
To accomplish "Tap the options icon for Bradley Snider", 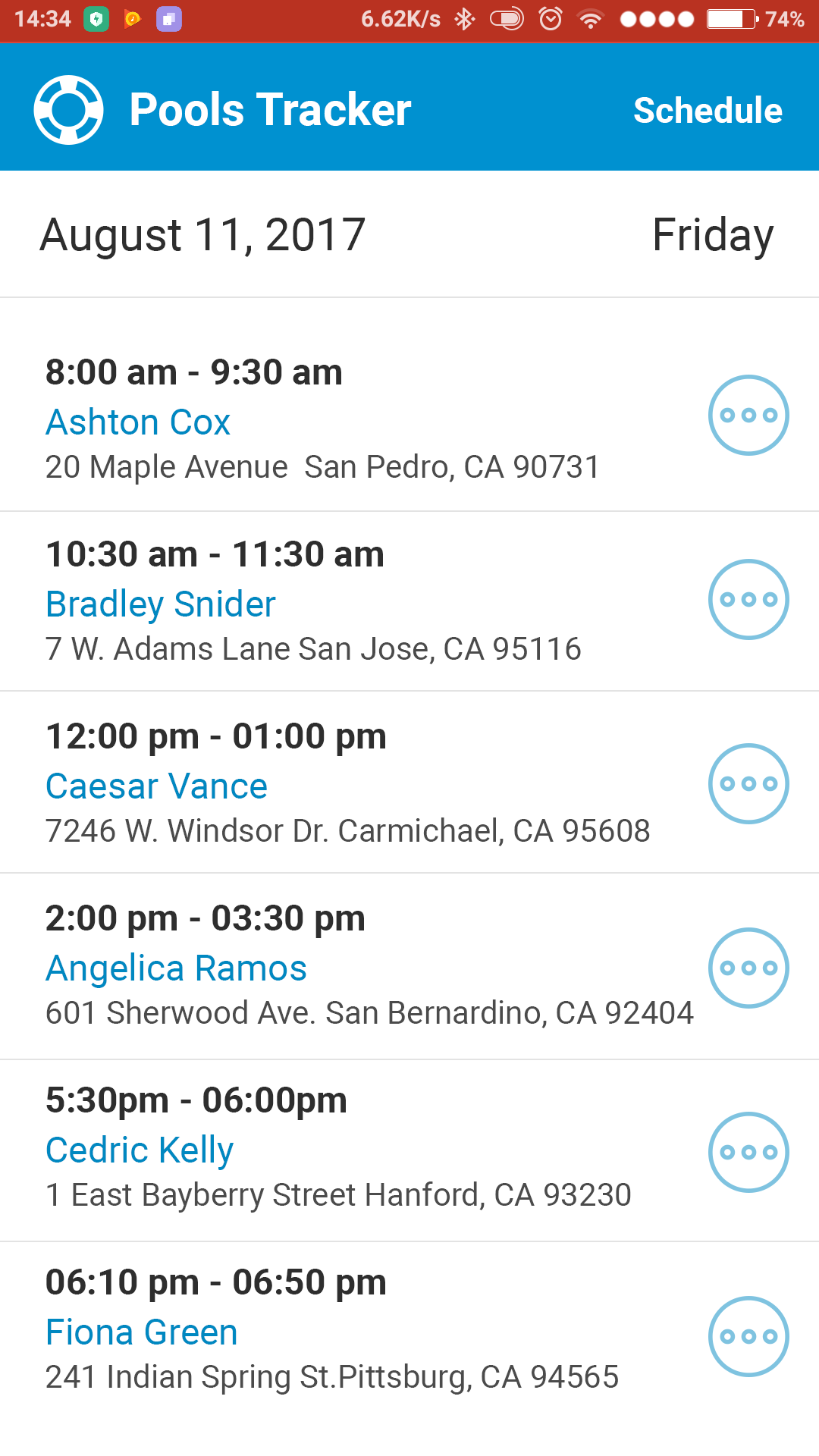I will tap(748, 599).
